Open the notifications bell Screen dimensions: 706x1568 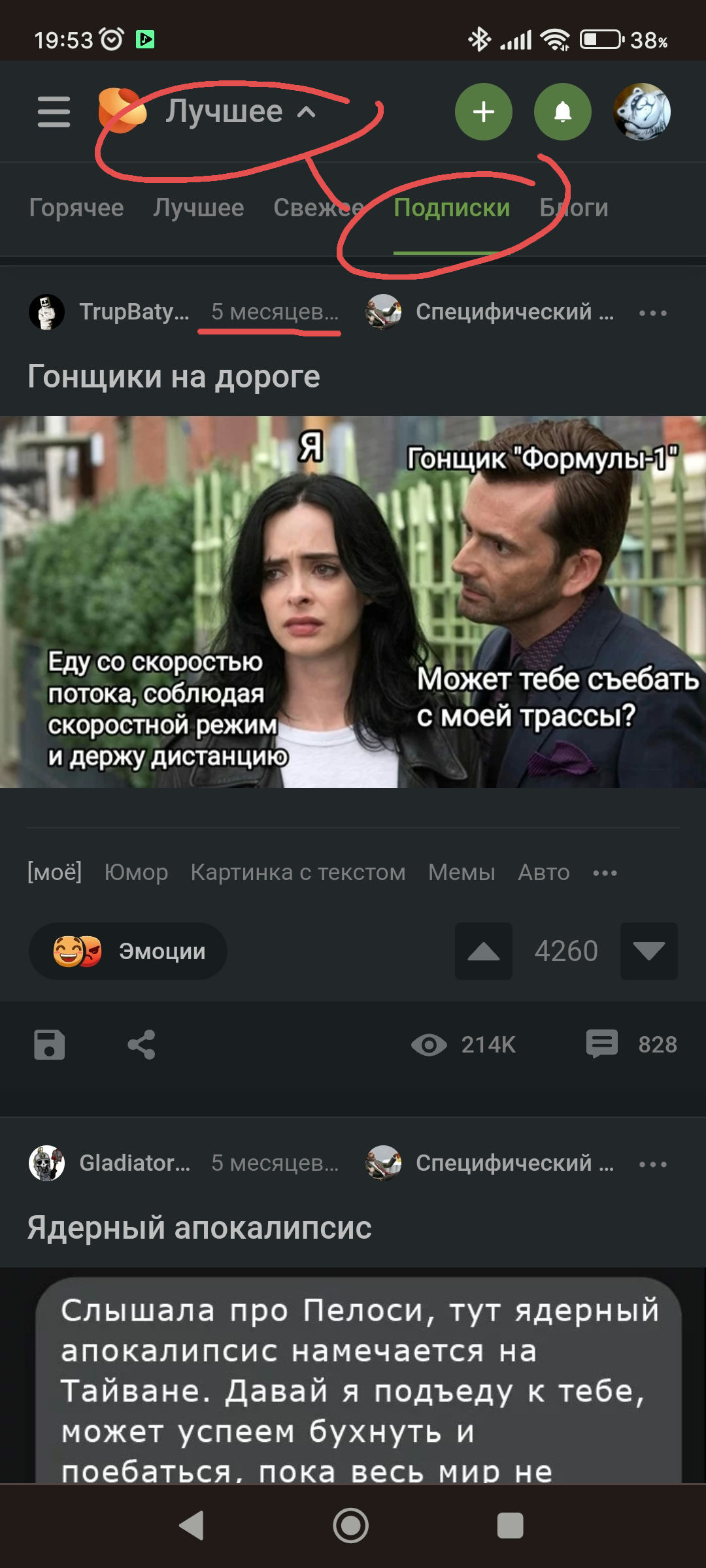click(x=563, y=112)
